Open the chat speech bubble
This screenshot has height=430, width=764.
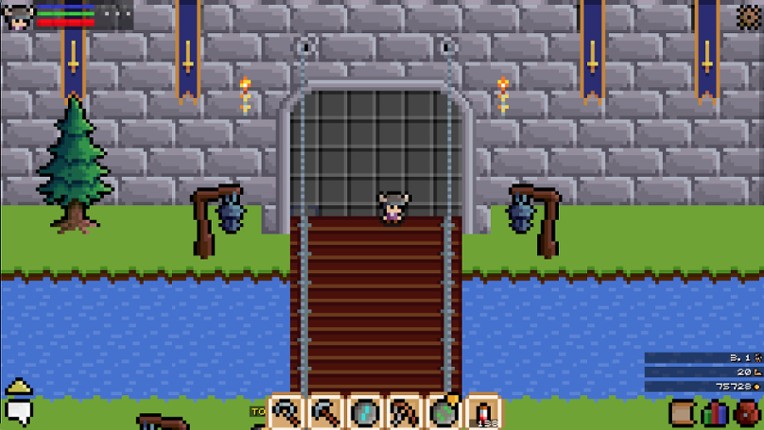pyautogui.click(x=19, y=411)
